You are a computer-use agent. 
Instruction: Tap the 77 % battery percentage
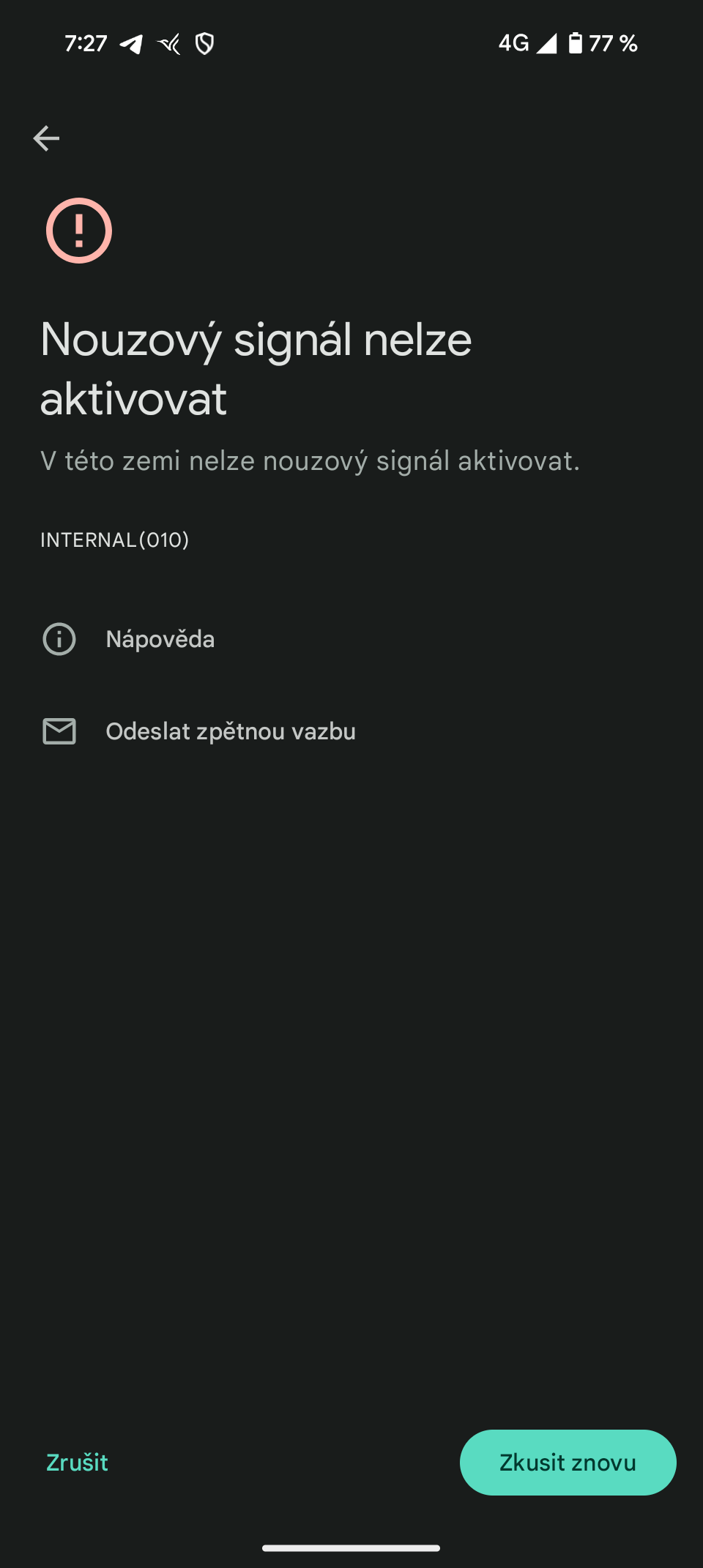[x=614, y=44]
